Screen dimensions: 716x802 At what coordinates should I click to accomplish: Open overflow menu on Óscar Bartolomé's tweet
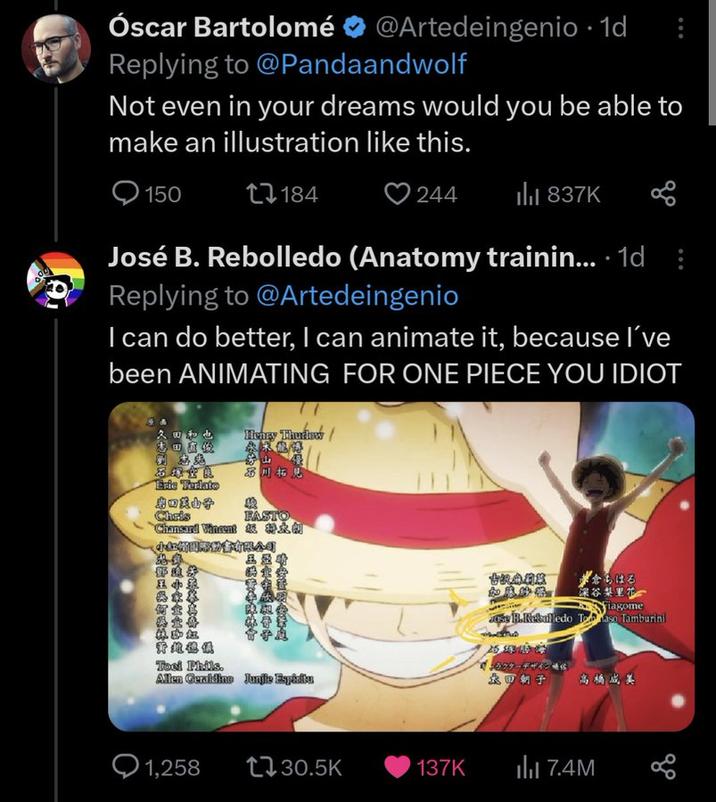pos(681,29)
